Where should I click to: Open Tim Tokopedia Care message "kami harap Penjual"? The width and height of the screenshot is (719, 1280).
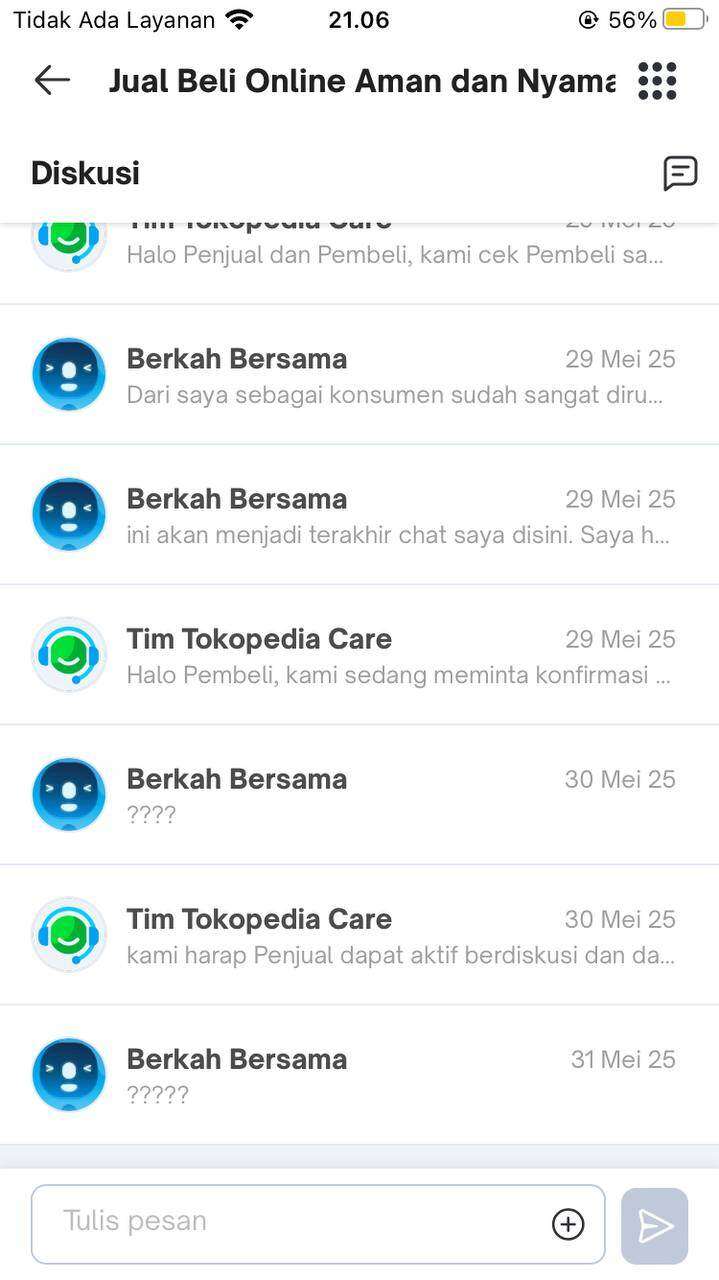click(x=359, y=935)
